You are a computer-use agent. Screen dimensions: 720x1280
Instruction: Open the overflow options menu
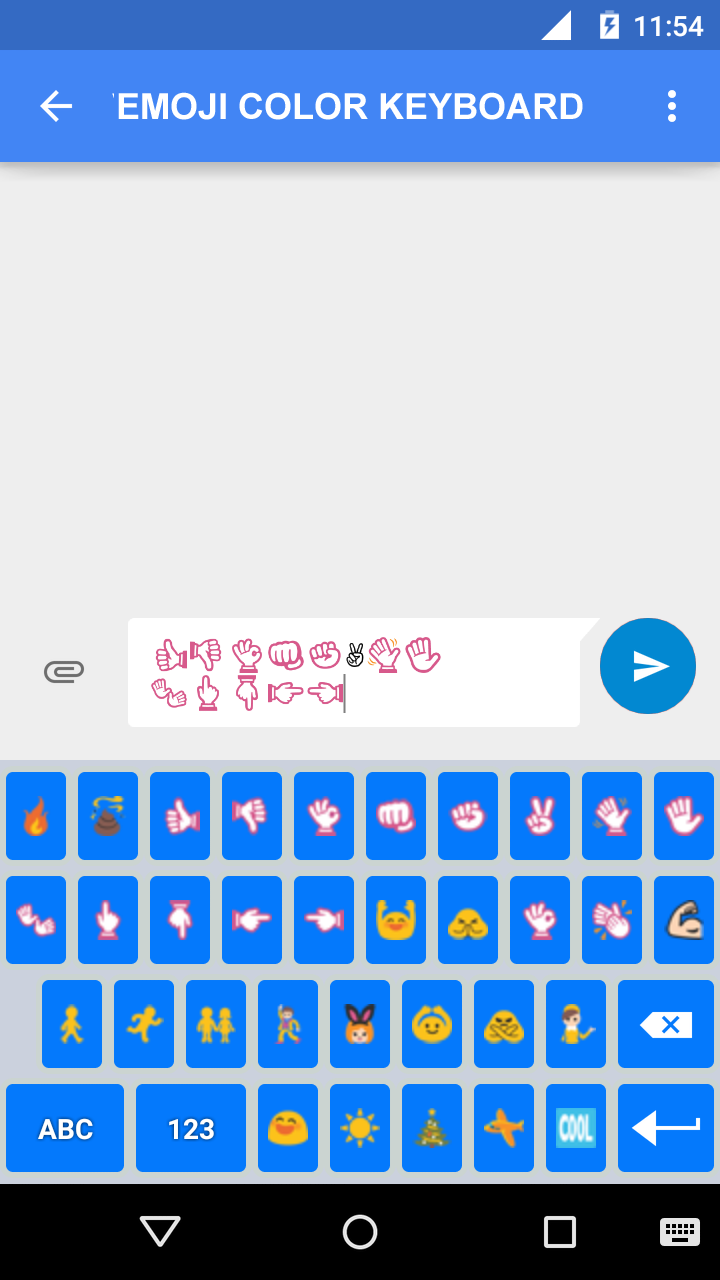672,106
